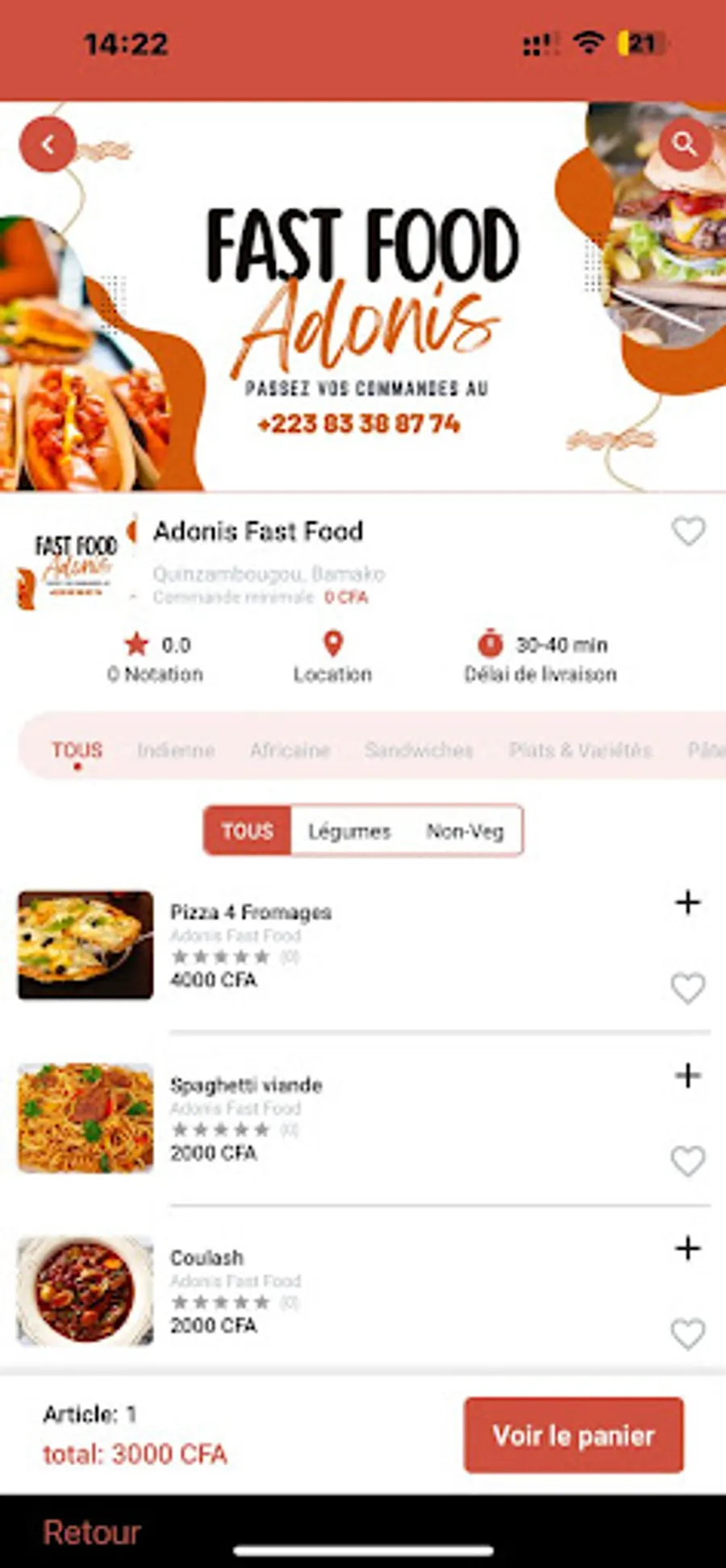Tap Voir le panier button
This screenshot has width=726, height=1568.
tap(574, 1435)
